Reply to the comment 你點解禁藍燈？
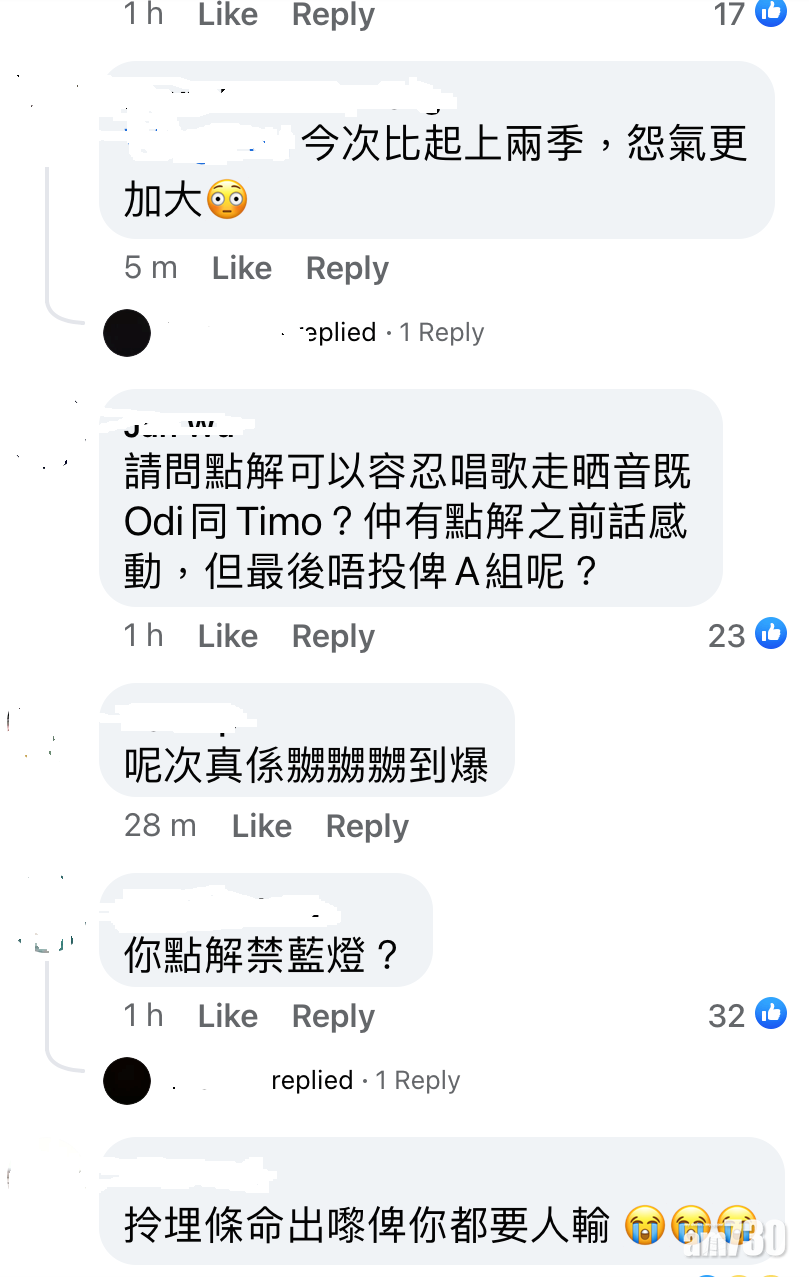This screenshot has height=1277, width=809. [x=333, y=1016]
